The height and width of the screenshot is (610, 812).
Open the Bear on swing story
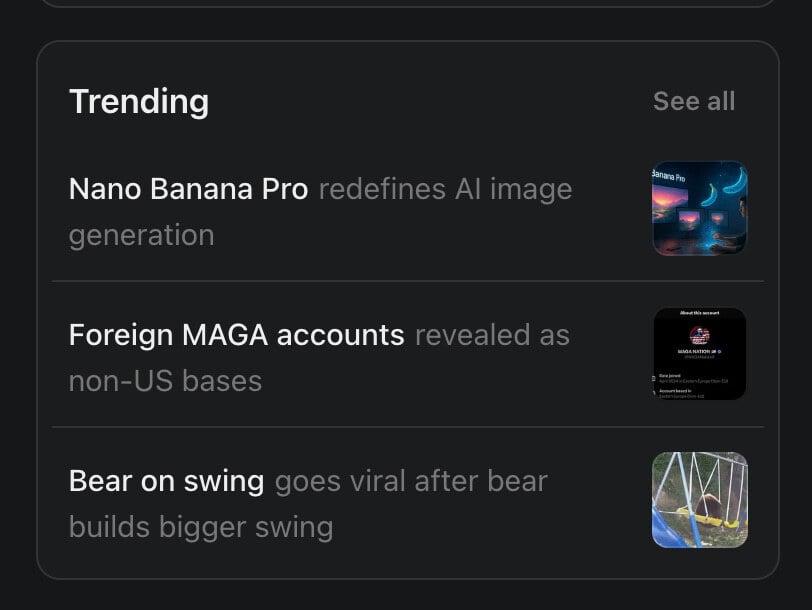coord(310,502)
